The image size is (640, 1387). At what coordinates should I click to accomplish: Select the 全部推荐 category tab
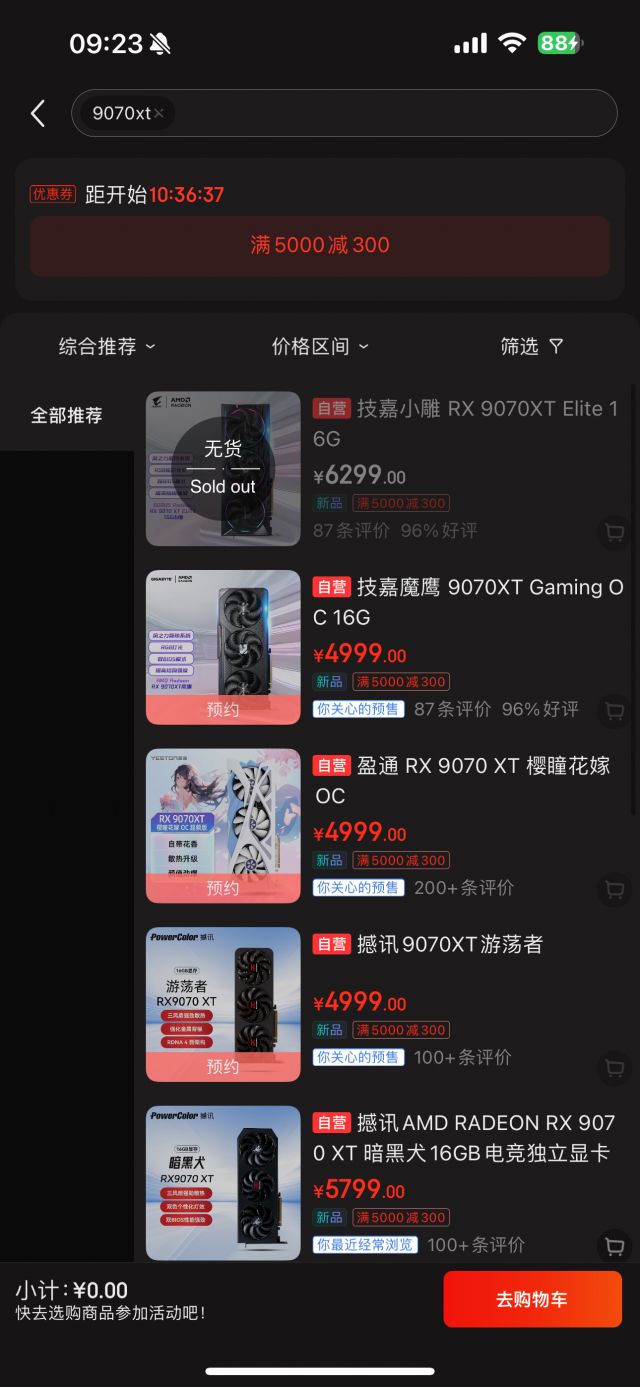point(66,416)
